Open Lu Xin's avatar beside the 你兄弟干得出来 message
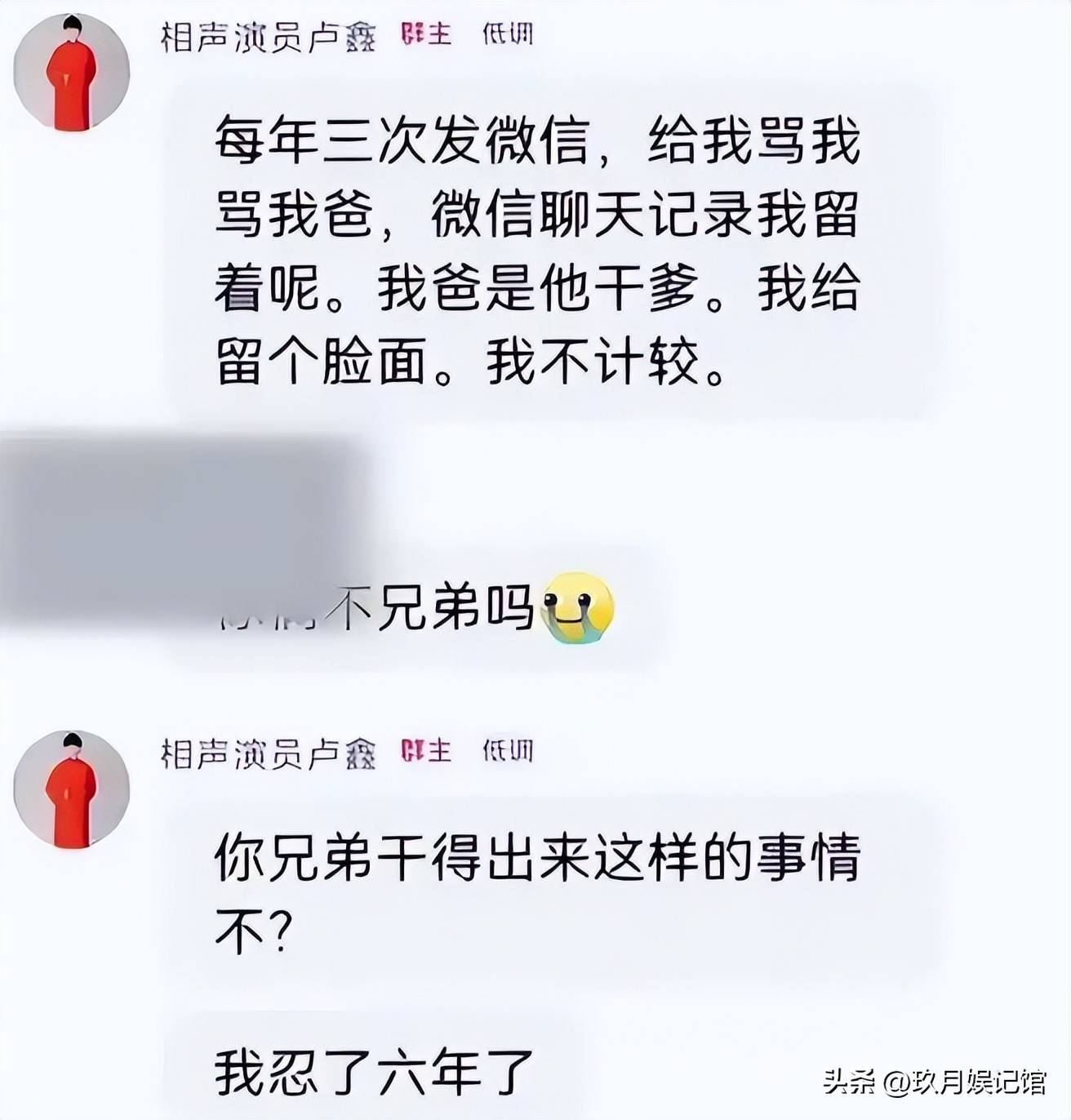 pos(72,789)
